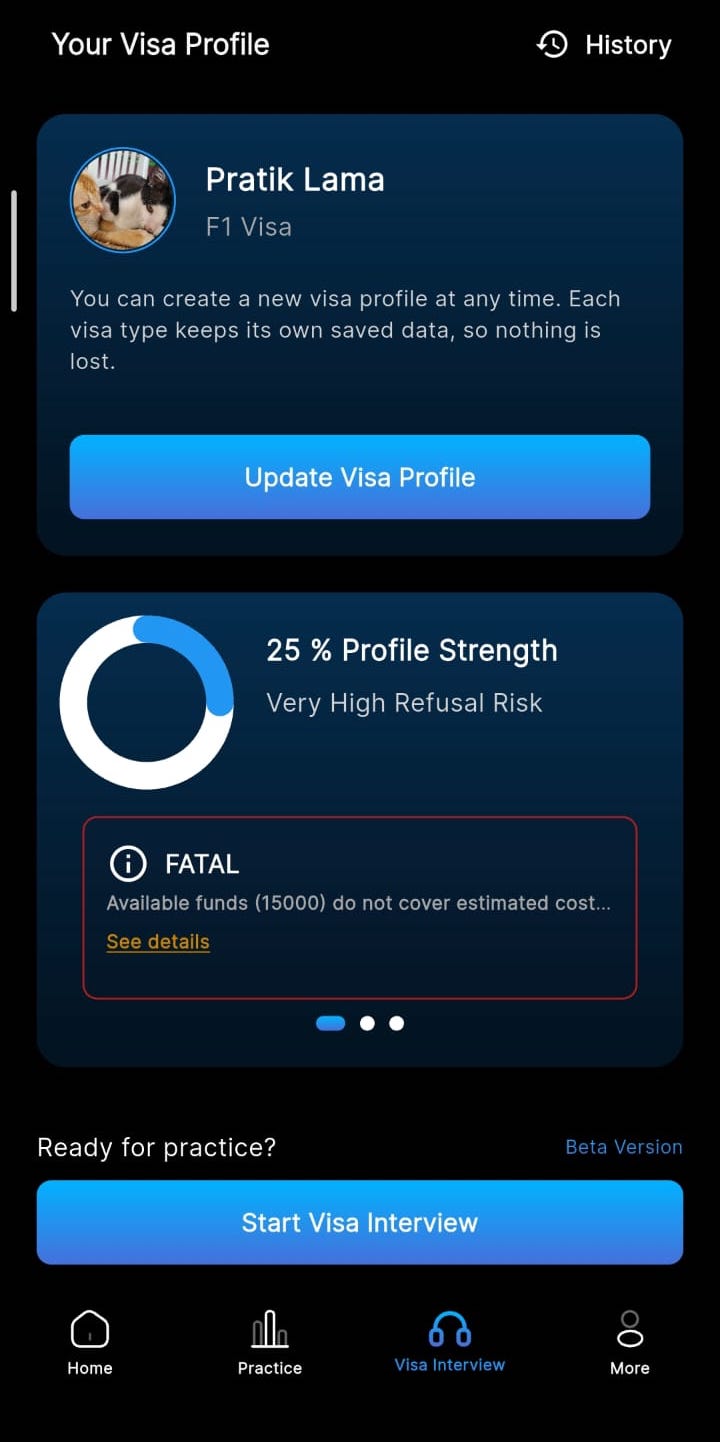Tap the Beta Version link

624,1147
